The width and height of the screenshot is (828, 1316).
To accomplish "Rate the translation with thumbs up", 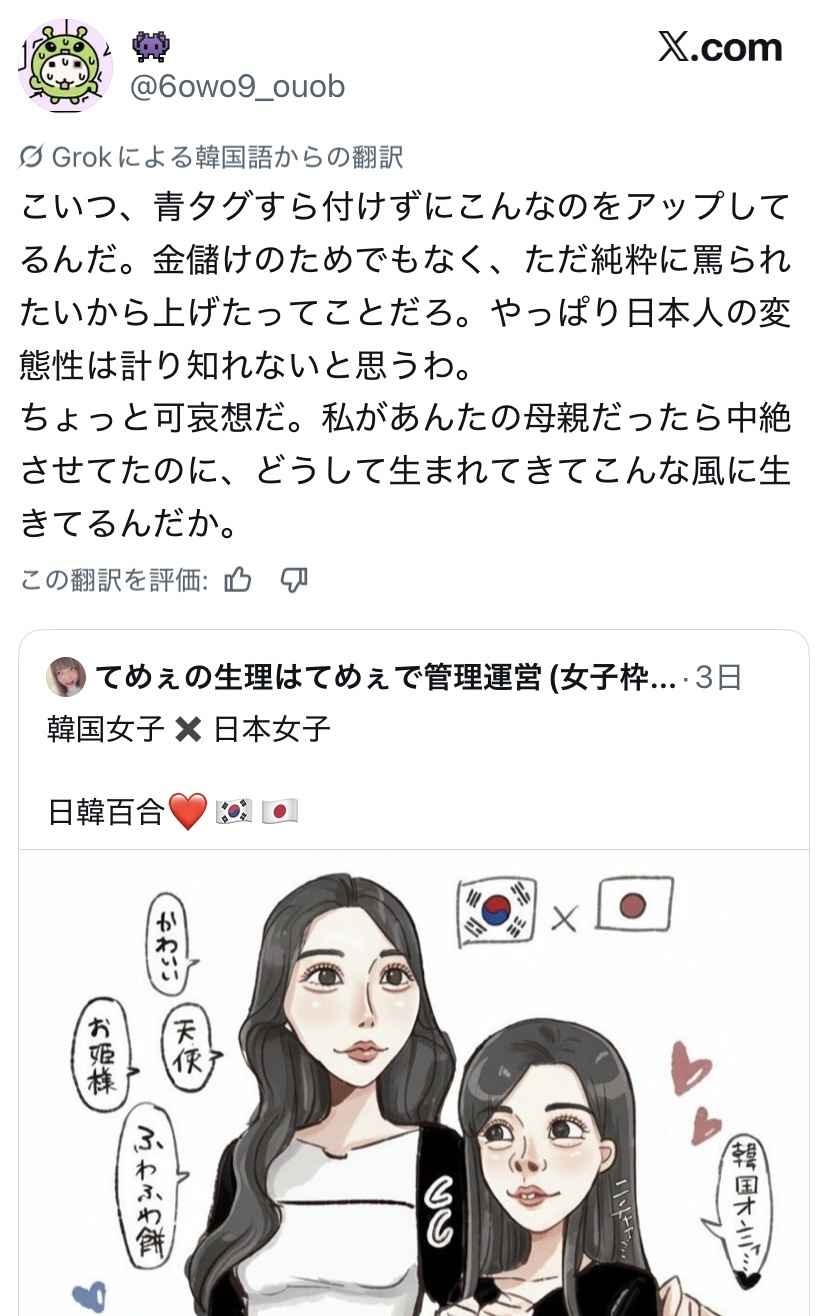I will point(237,580).
